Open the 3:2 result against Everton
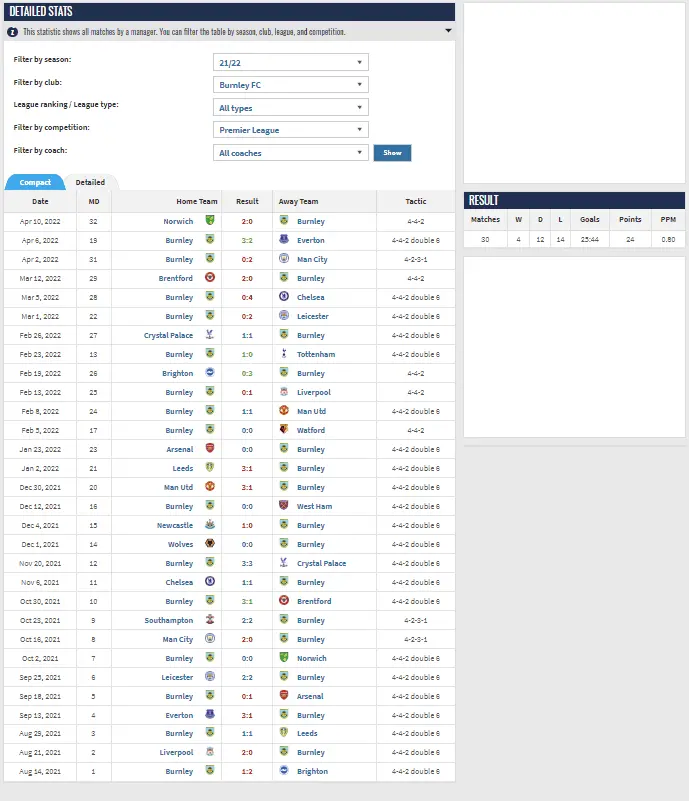Screen dimensions: 689x801 (247, 240)
